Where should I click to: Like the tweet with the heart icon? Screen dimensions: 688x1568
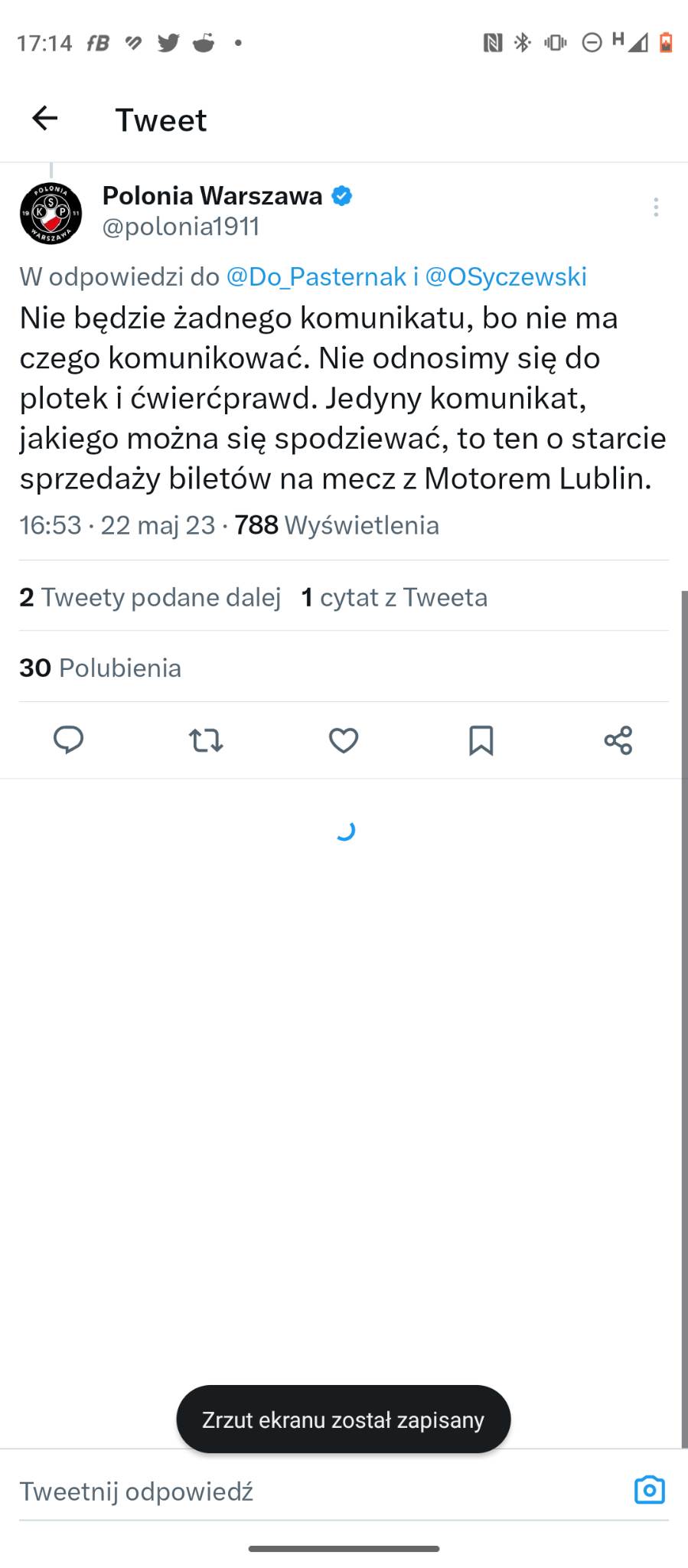pyautogui.click(x=344, y=740)
